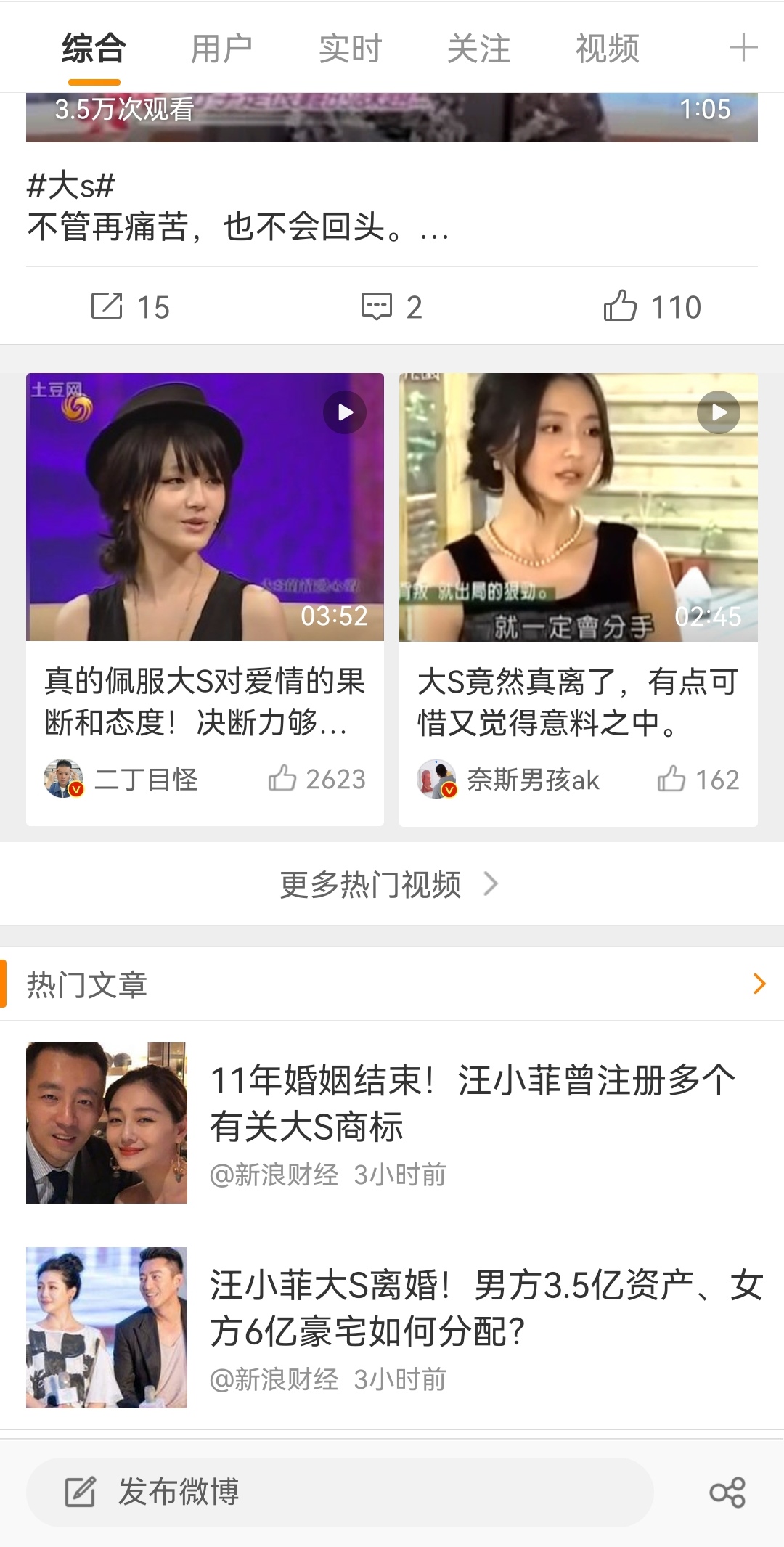Read article about 男方3.5亿资产、女方6亿豪宅
Viewport: 784px width, 1547px height.
tap(485, 1308)
